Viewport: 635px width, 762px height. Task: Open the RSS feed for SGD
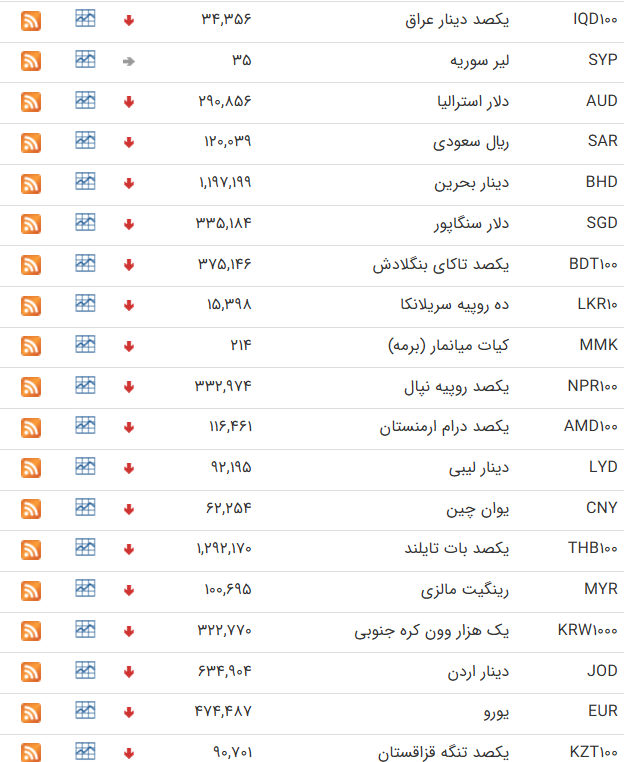pos(31,224)
